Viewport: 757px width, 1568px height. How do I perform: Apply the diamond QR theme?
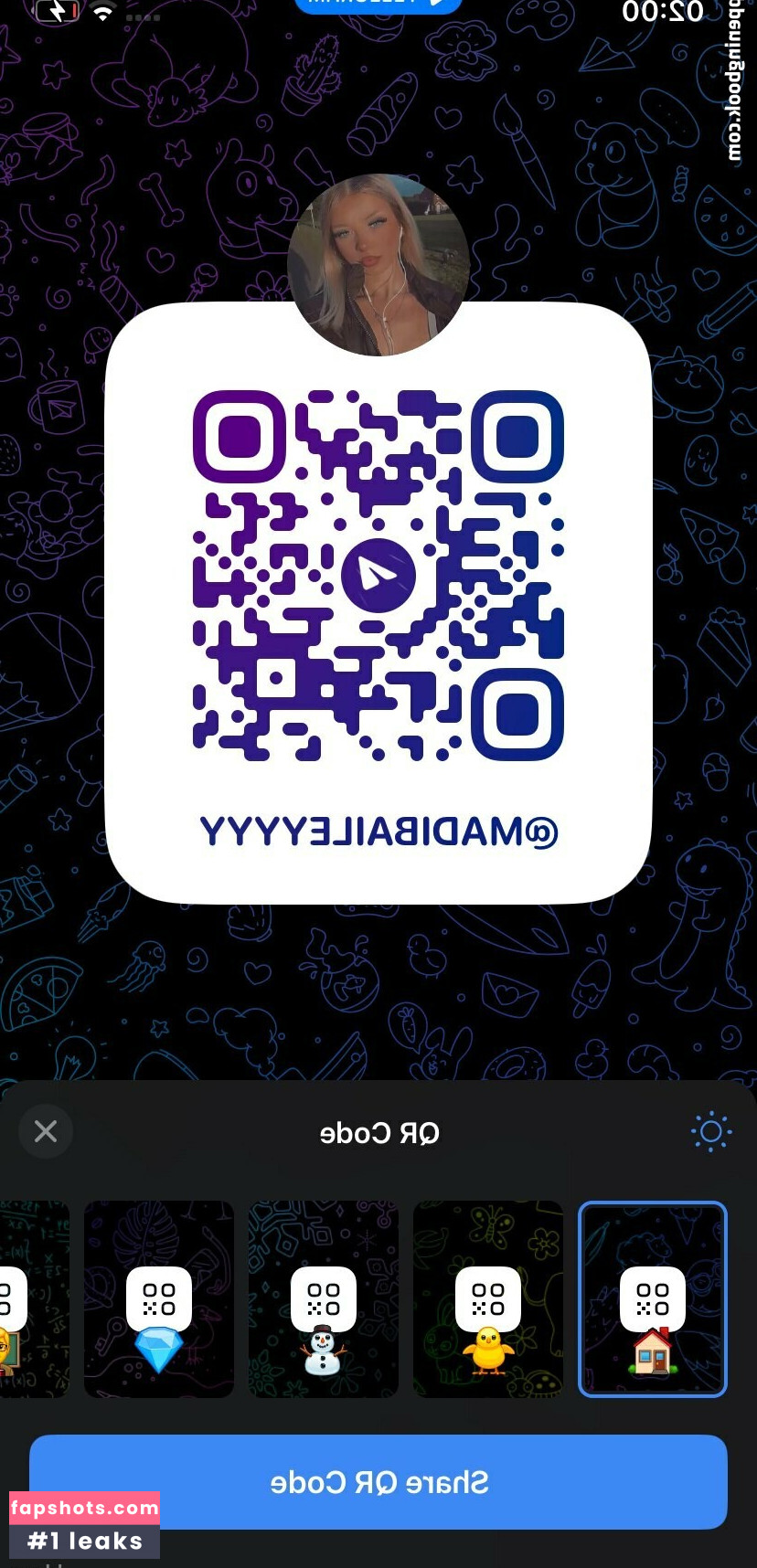pyautogui.click(x=159, y=1298)
